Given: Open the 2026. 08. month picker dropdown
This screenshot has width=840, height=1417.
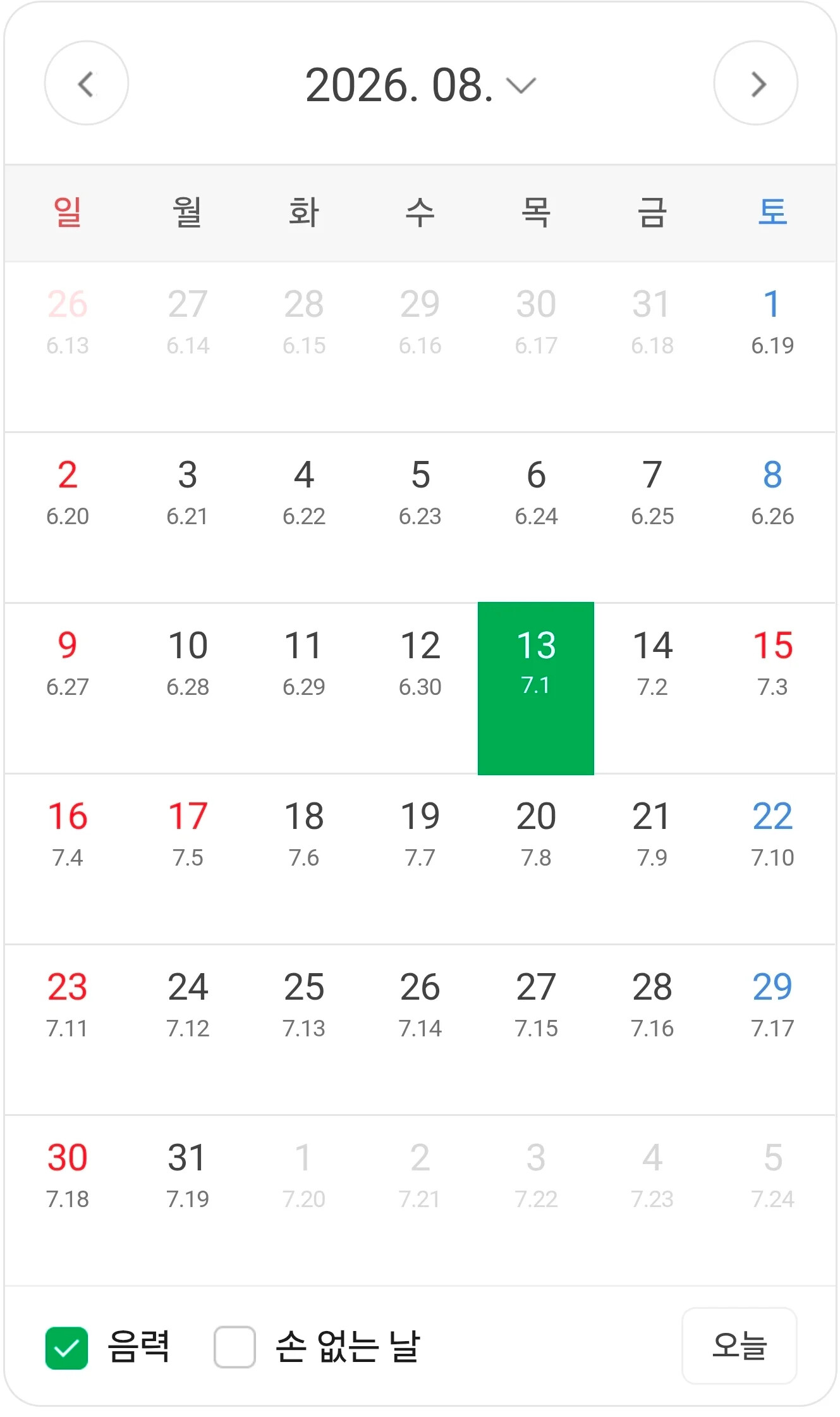Looking at the screenshot, I should [x=420, y=85].
